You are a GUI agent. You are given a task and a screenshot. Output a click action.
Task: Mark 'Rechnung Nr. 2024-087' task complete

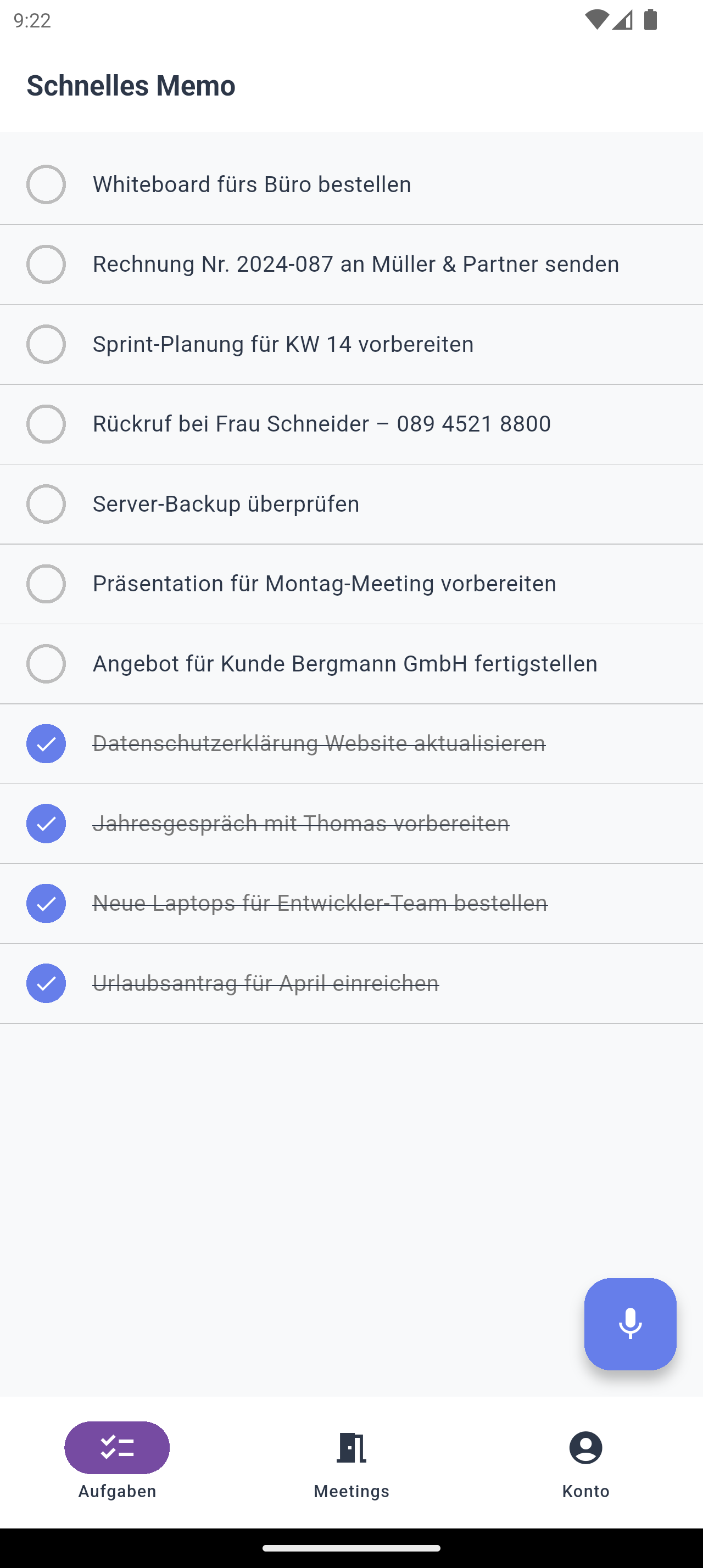click(46, 264)
